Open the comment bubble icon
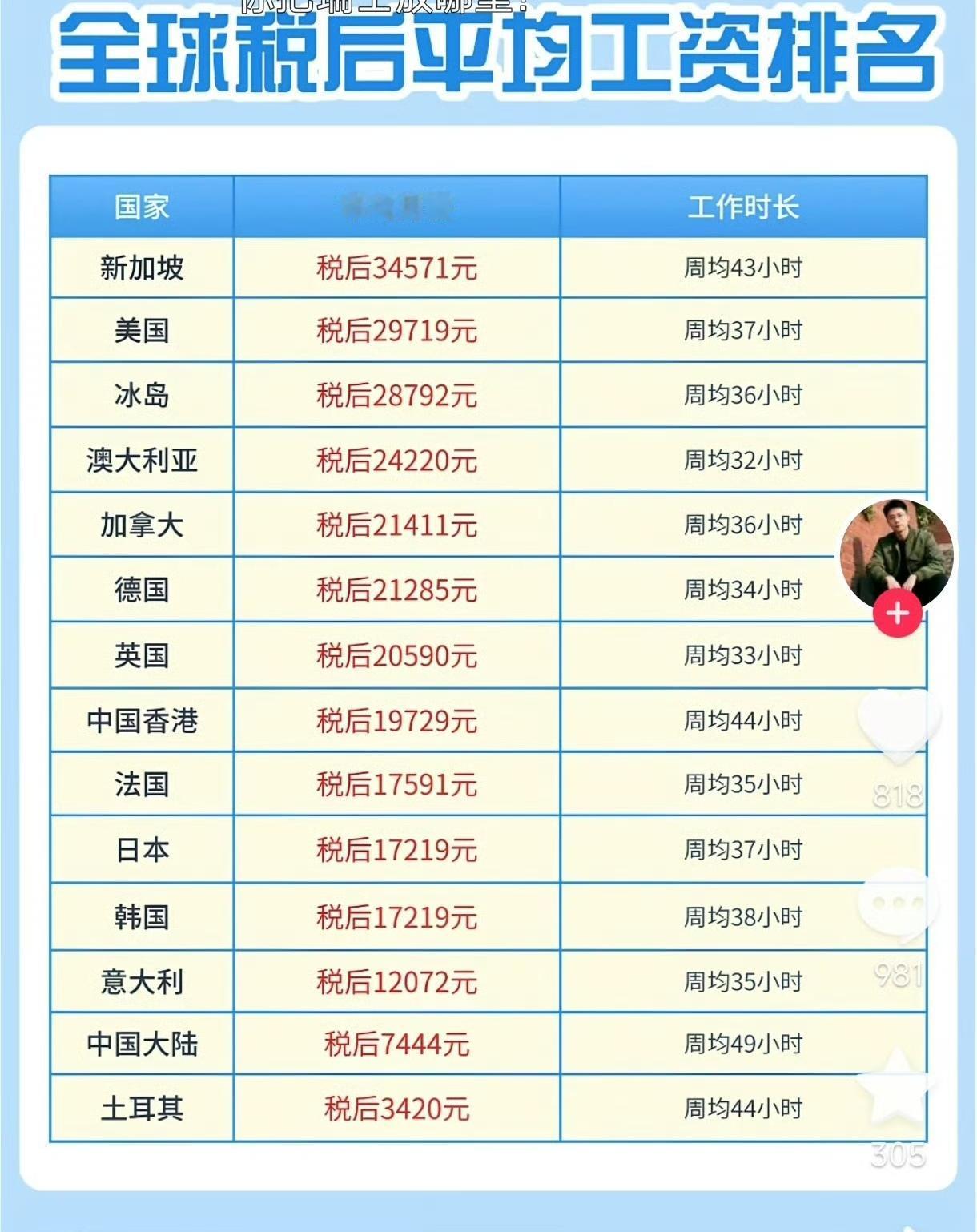Viewport: 977px width, 1232px height. pyautogui.click(x=896, y=905)
